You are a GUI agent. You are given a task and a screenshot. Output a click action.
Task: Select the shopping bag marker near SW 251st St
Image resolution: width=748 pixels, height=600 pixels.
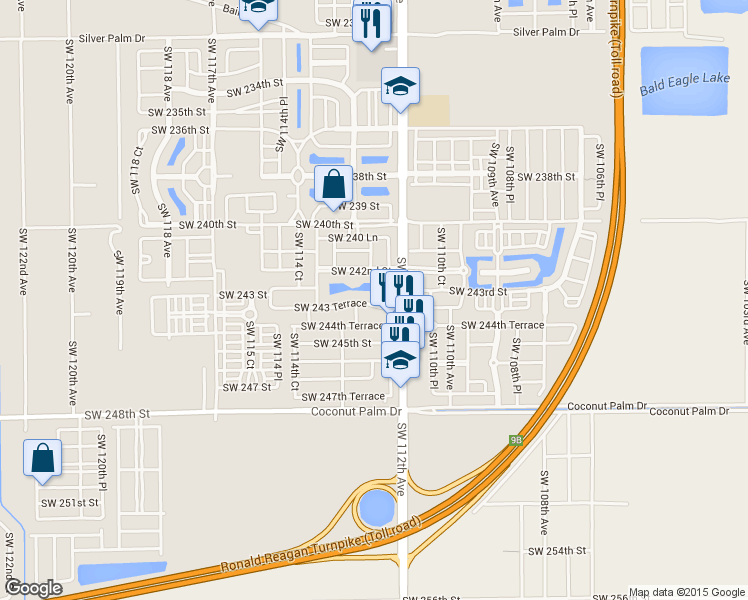pyautogui.click(x=43, y=458)
